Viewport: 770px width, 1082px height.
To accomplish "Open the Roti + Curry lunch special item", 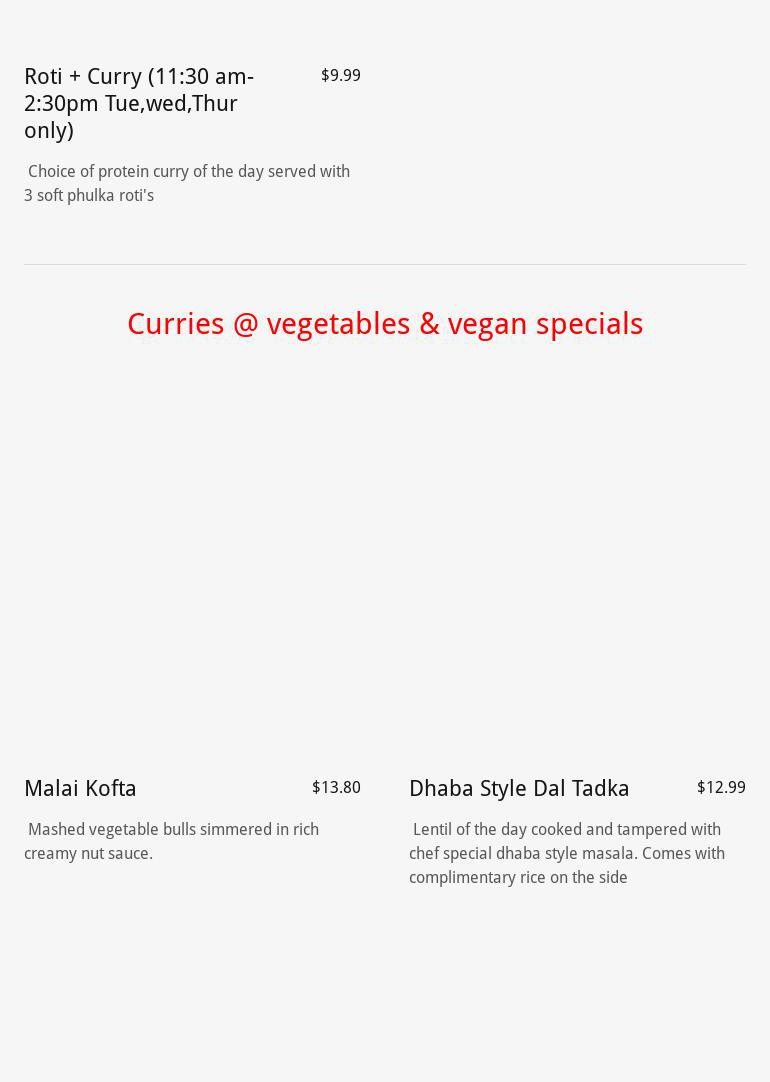I will 139,103.
